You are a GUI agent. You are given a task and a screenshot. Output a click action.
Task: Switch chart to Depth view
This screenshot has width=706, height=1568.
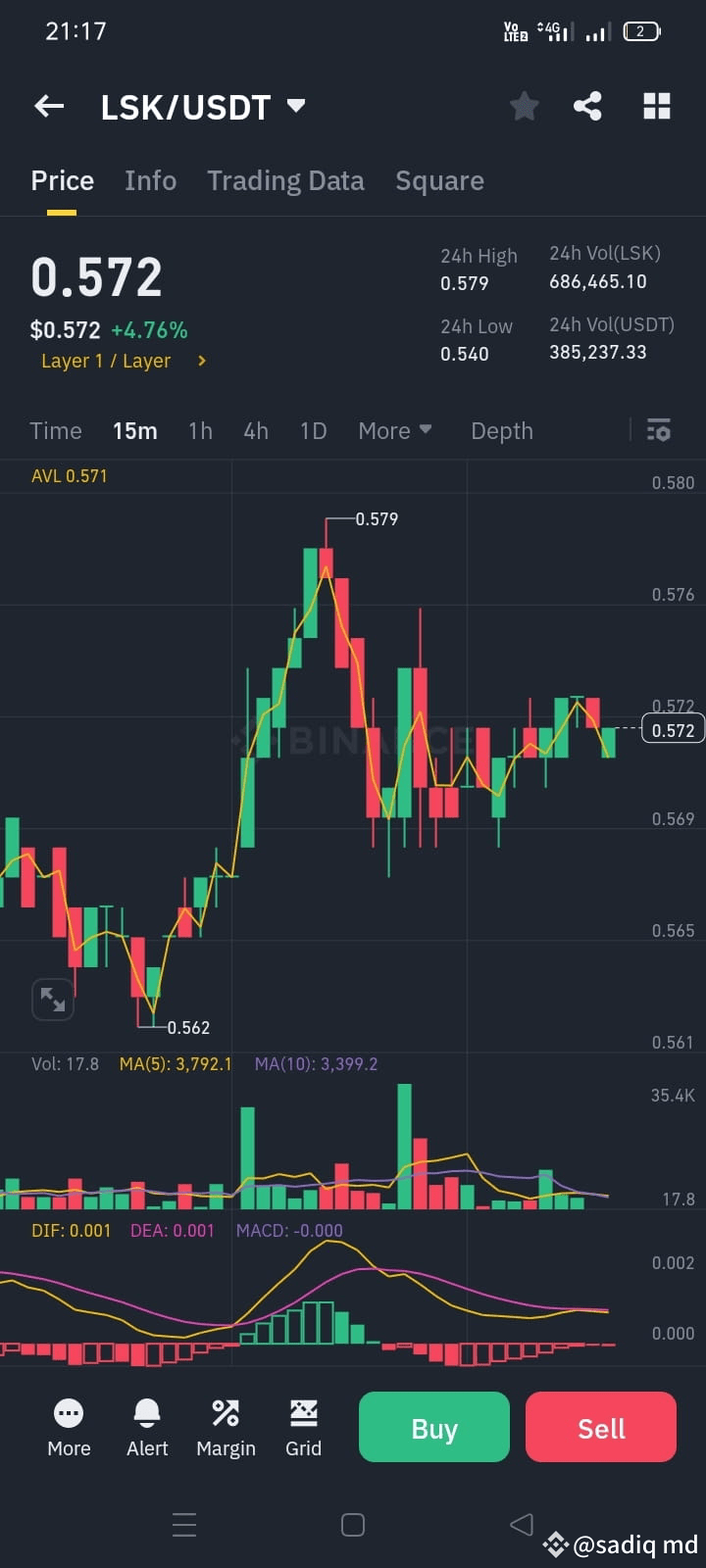501,430
